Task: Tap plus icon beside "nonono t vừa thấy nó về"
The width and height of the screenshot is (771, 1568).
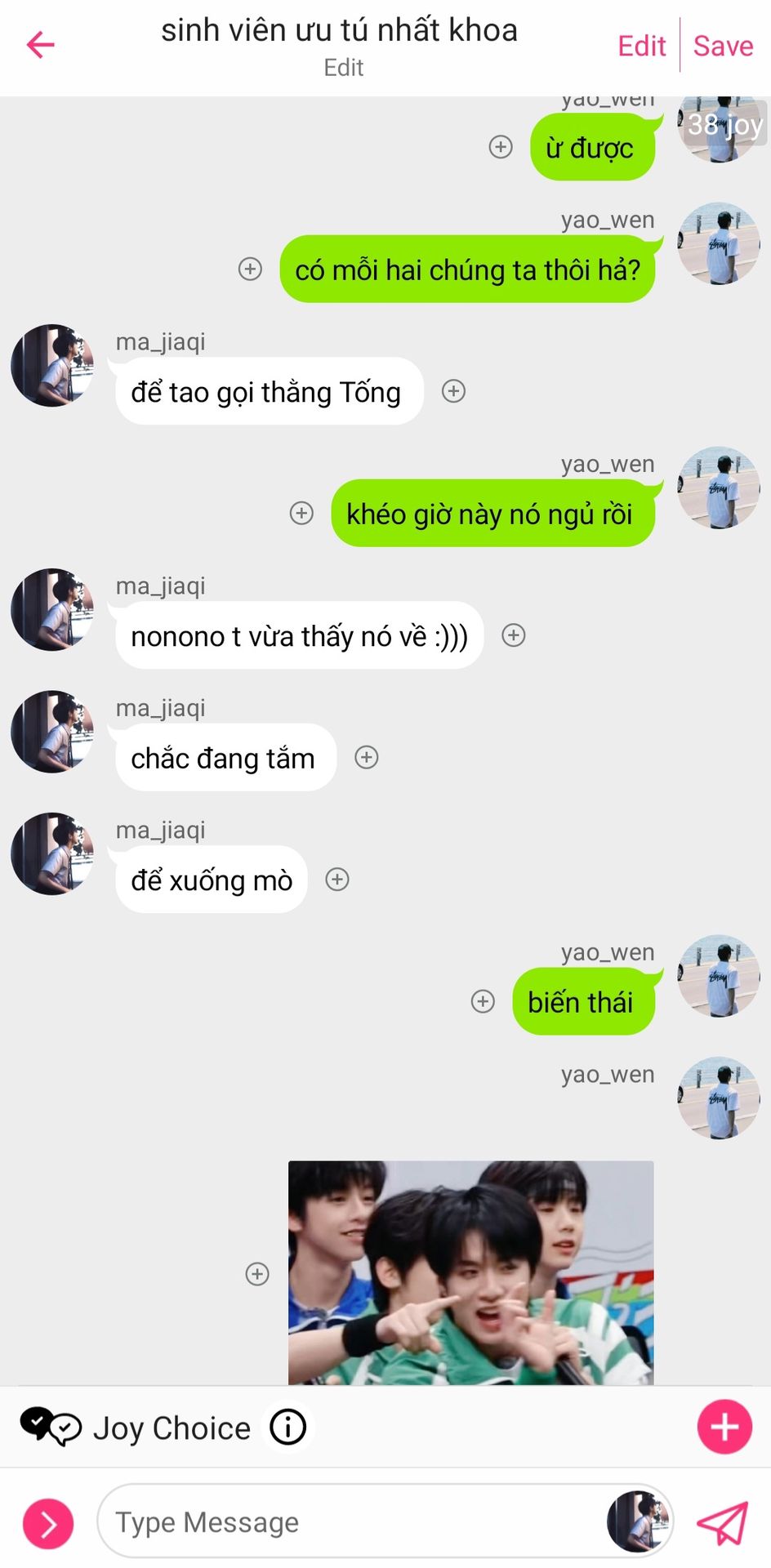Action: coord(513,635)
